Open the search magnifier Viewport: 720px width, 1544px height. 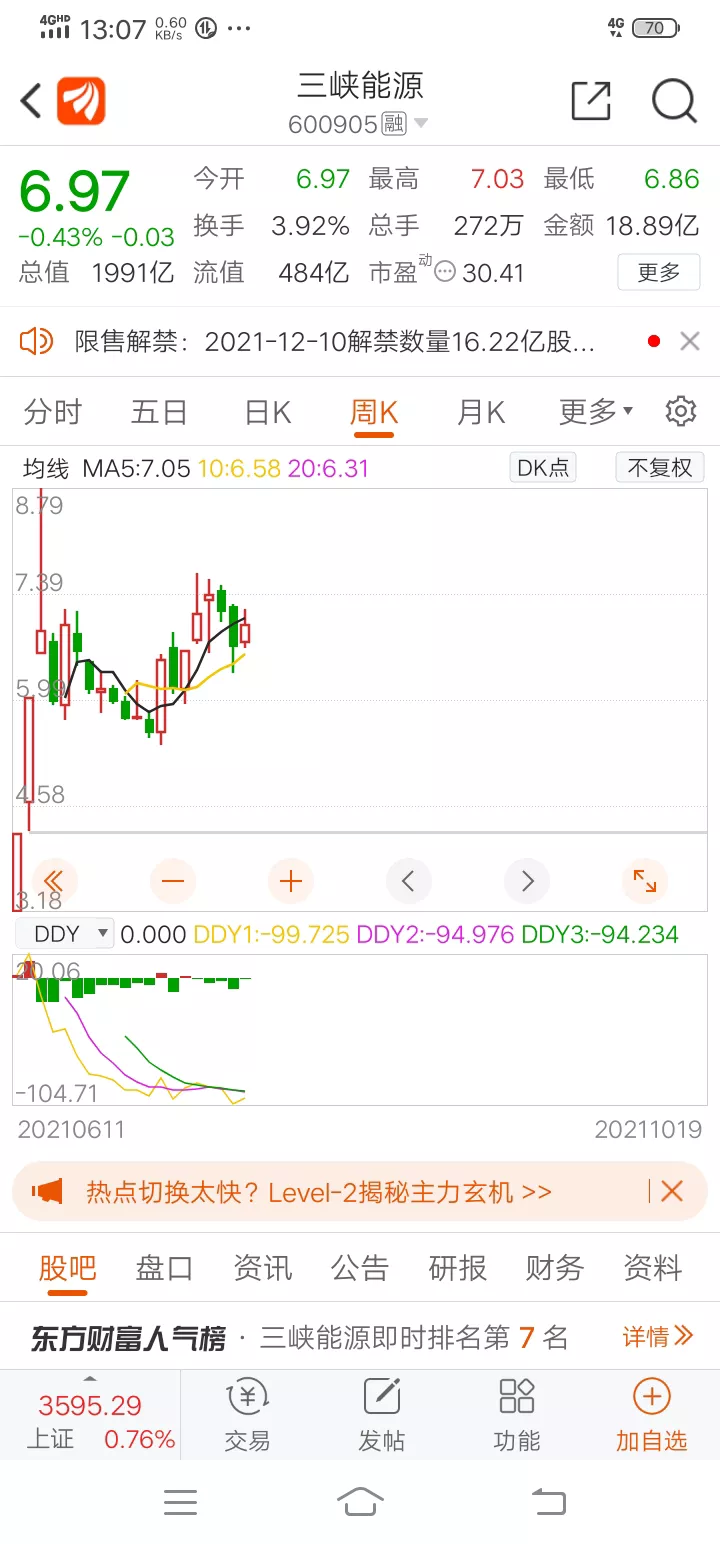[674, 101]
